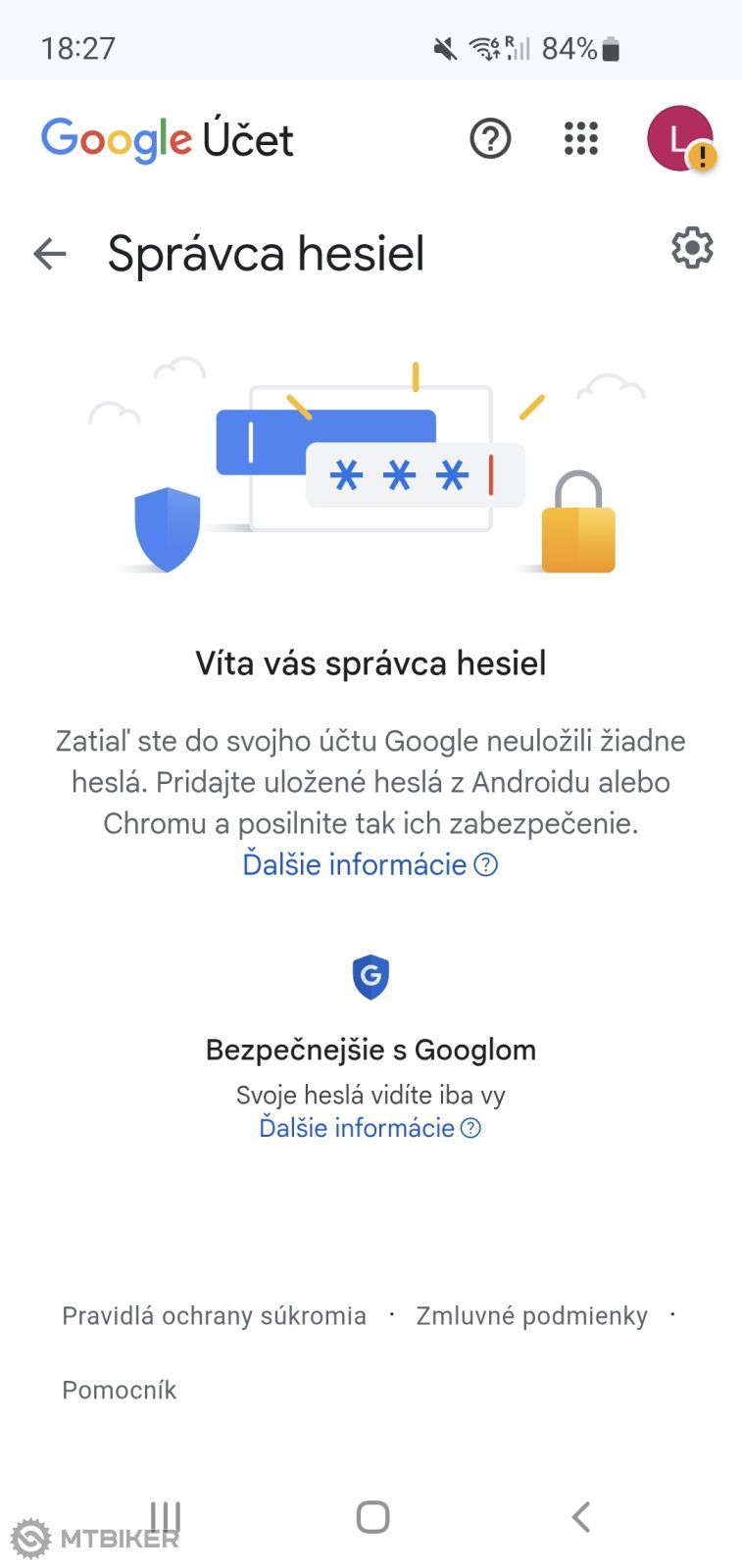Navigate back with the Android back button
The image size is (742, 1568).
click(x=578, y=1516)
